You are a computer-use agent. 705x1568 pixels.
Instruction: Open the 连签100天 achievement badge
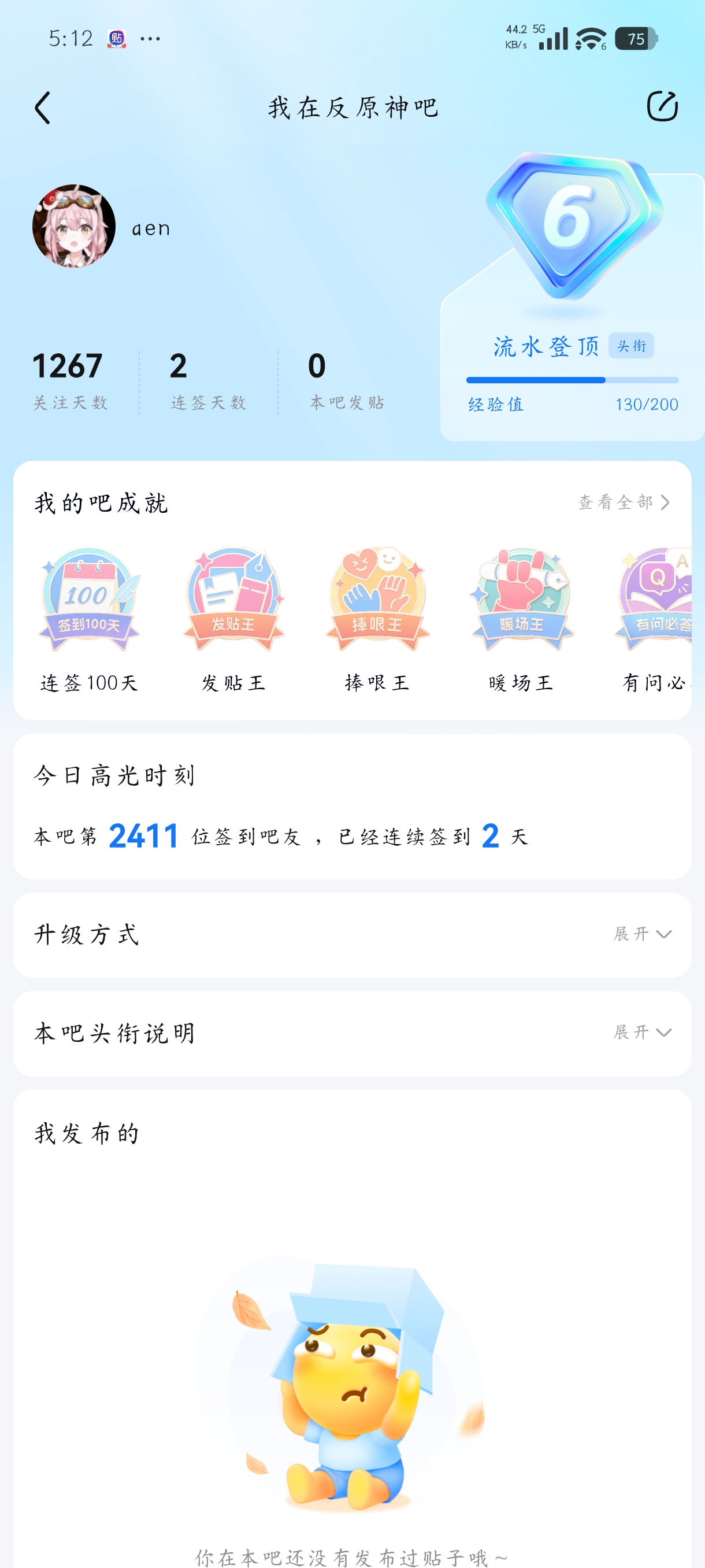click(90, 600)
